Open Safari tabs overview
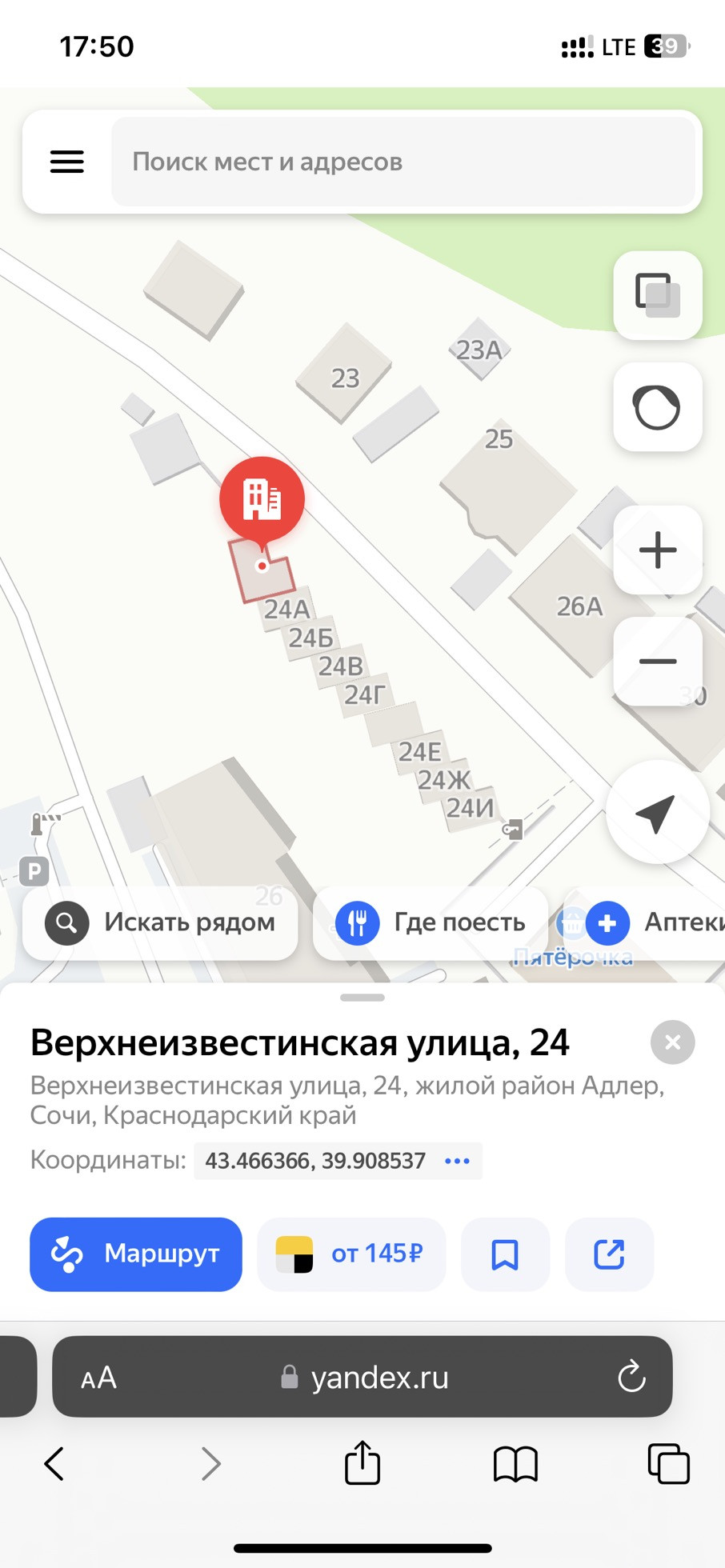Viewport: 725px width, 1568px height. (668, 1464)
